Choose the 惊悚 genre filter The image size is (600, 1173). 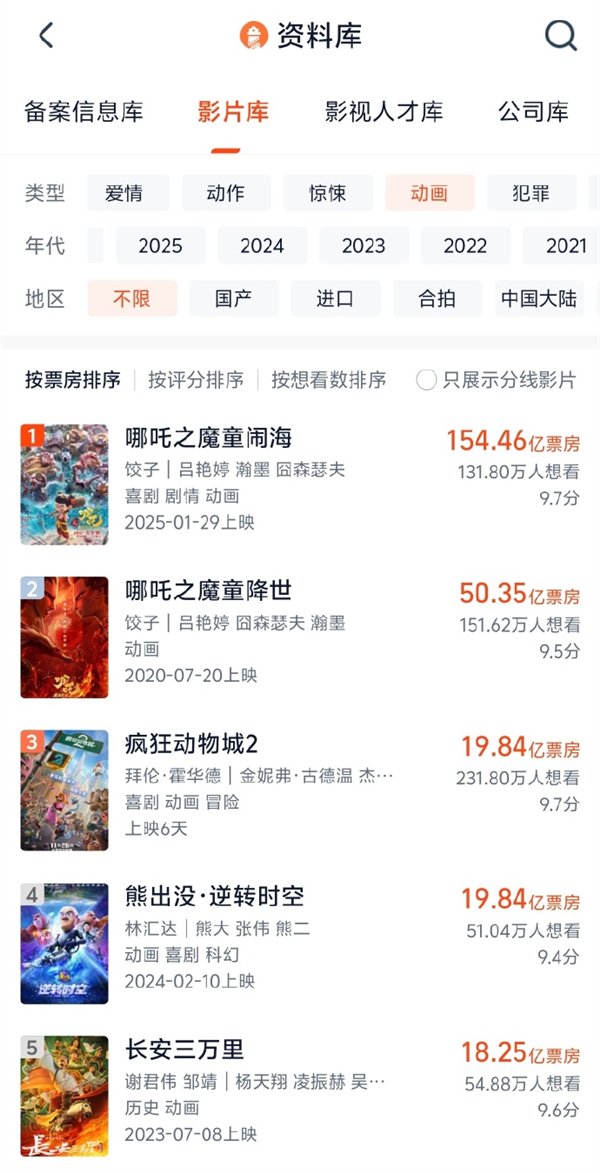click(x=327, y=193)
